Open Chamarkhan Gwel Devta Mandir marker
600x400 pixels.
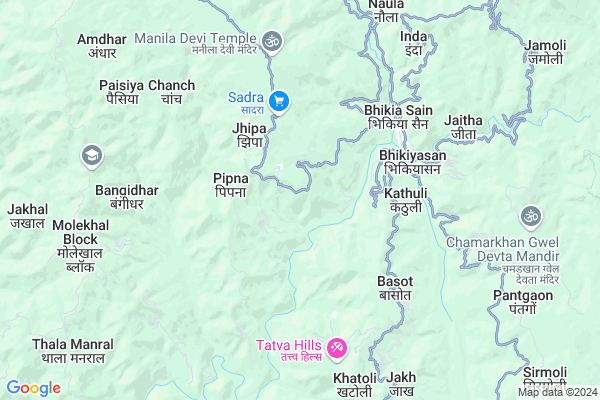click(x=530, y=216)
